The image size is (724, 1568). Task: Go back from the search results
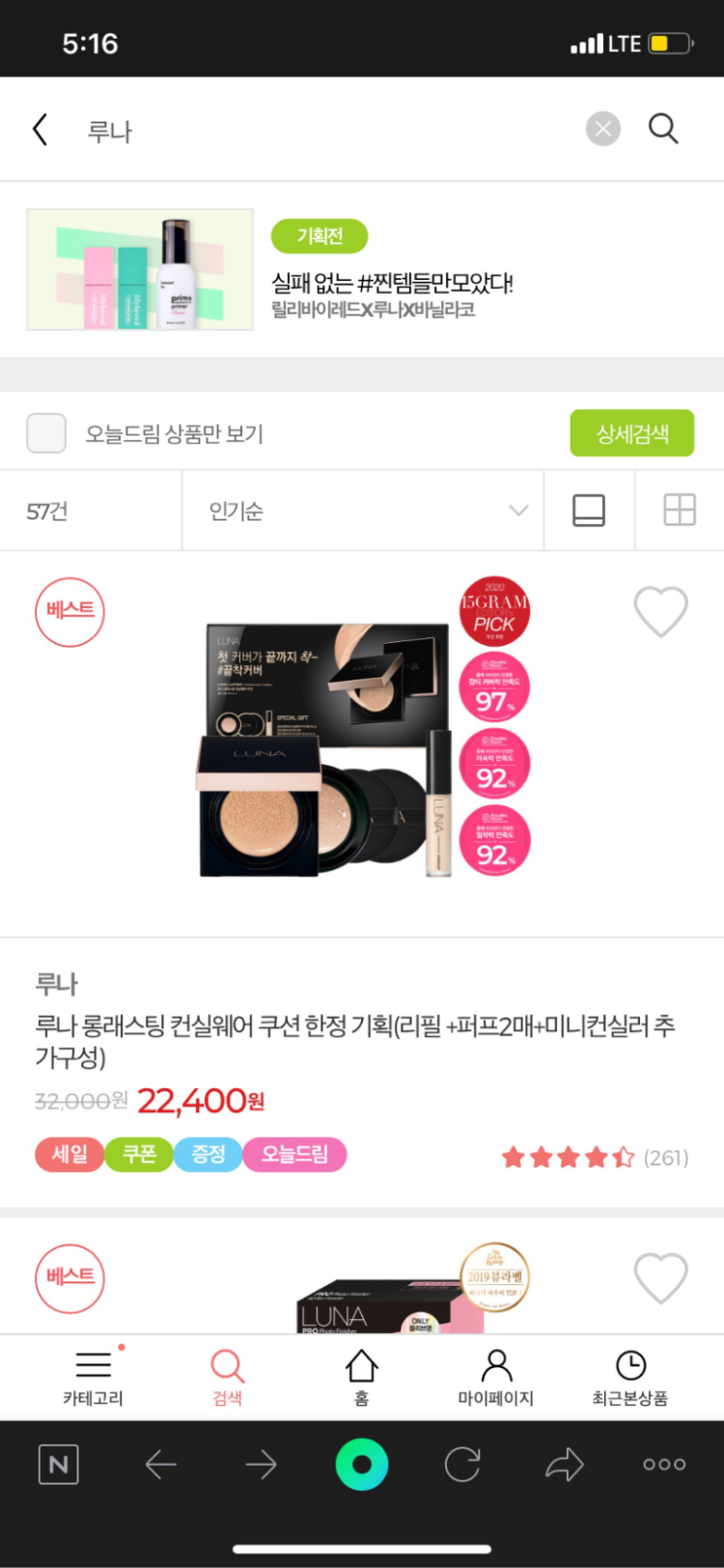coord(40,129)
